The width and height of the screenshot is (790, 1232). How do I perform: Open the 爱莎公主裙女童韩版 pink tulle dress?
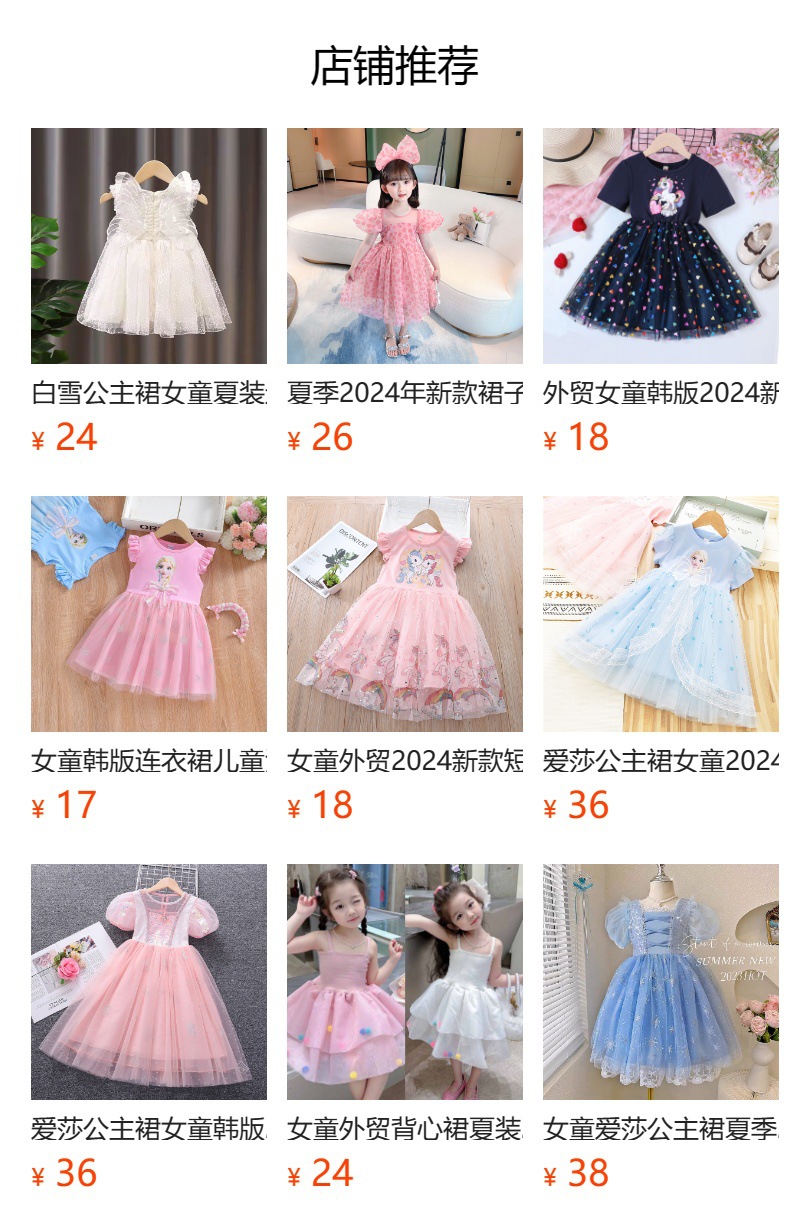[x=149, y=982]
